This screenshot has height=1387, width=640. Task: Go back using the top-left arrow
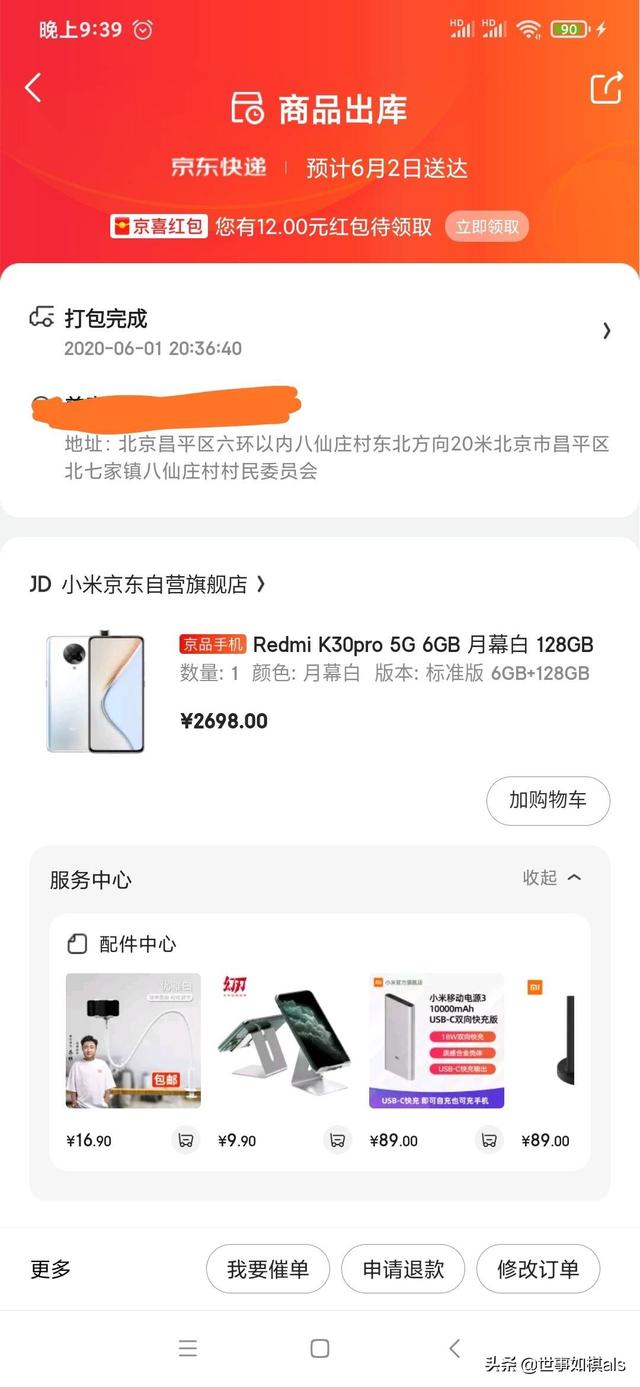pyautogui.click(x=33, y=88)
